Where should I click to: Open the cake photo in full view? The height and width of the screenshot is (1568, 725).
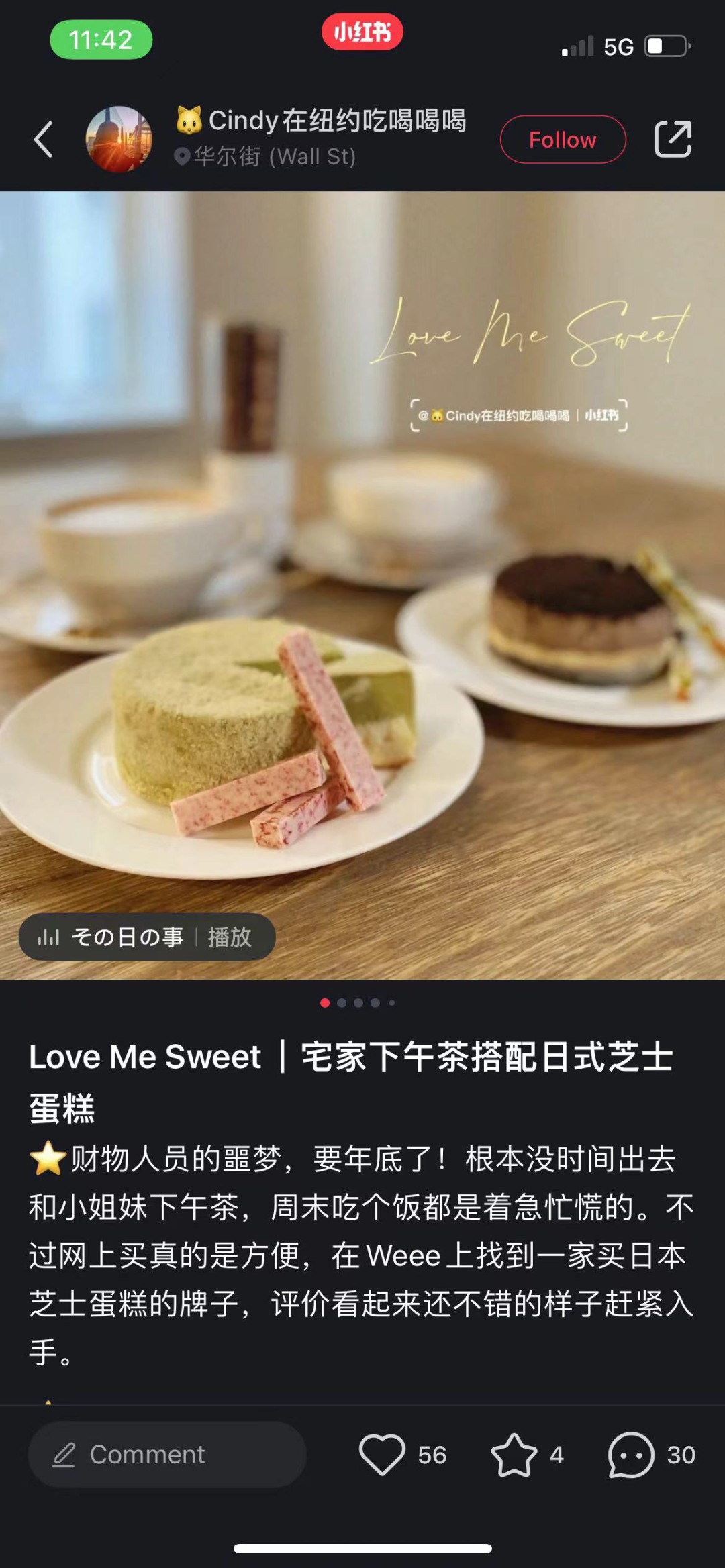(x=362, y=604)
